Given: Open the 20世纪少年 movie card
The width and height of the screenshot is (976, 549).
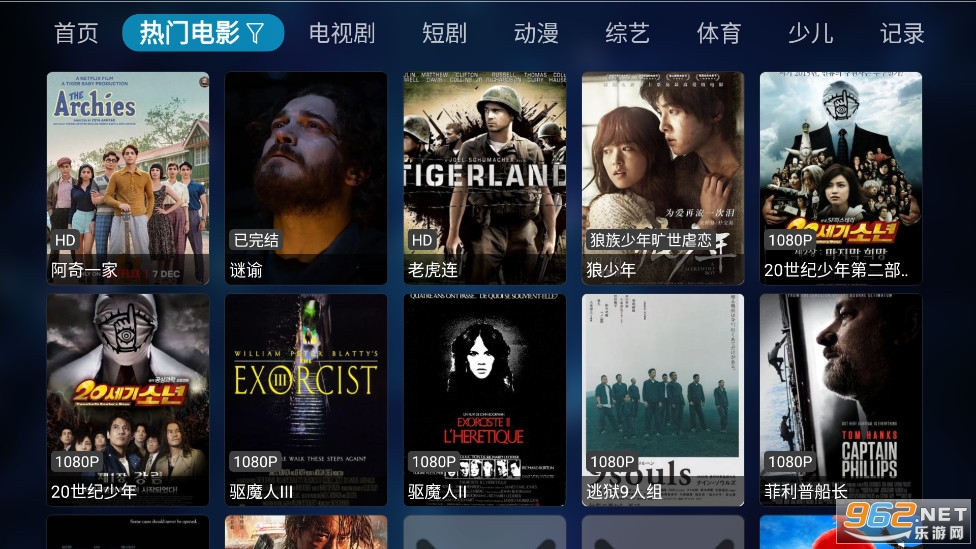Looking at the screenshot, I should pyautogui.click(x=128, y=399).
